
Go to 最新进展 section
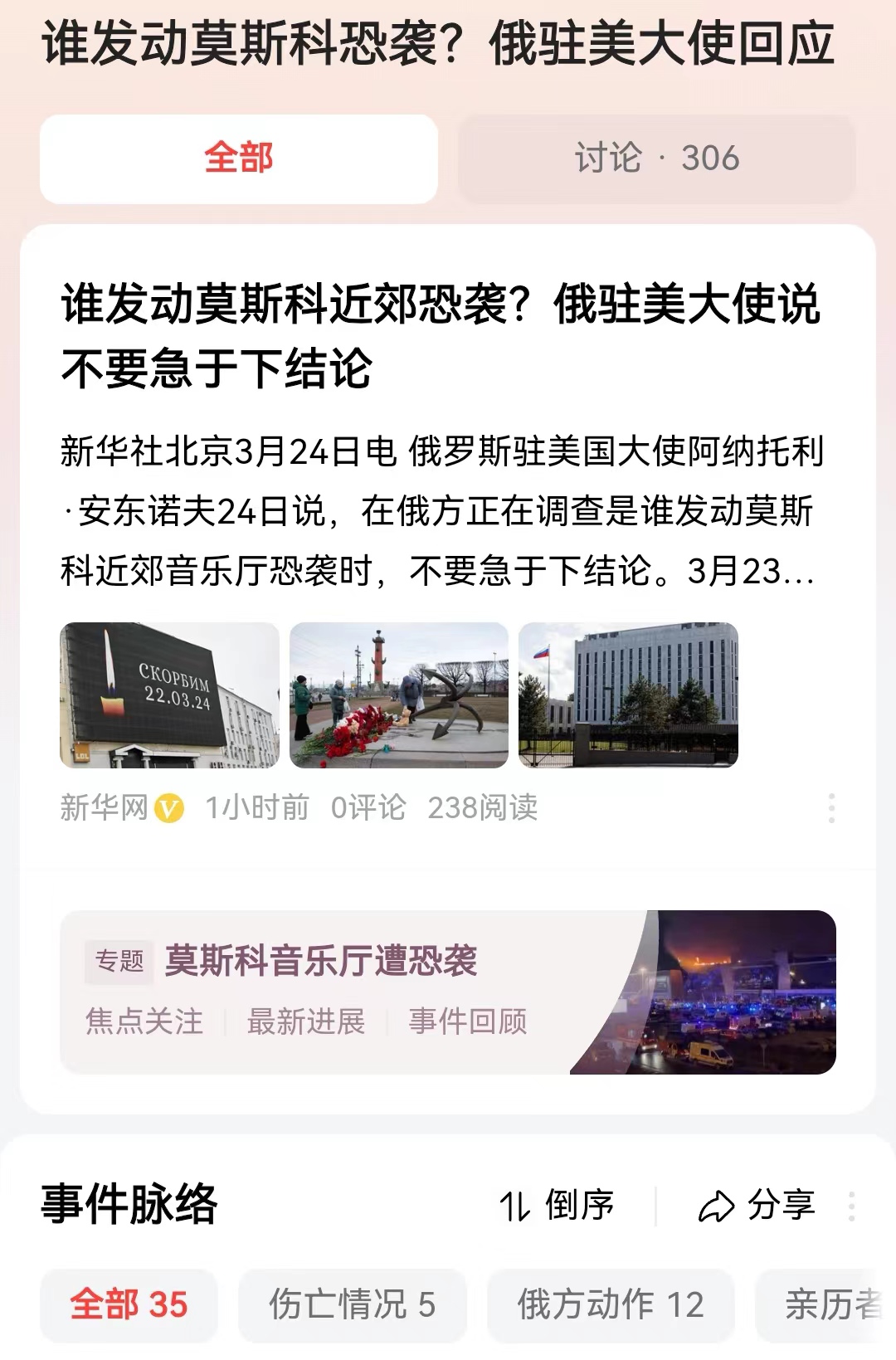(x=306, y=1021)
